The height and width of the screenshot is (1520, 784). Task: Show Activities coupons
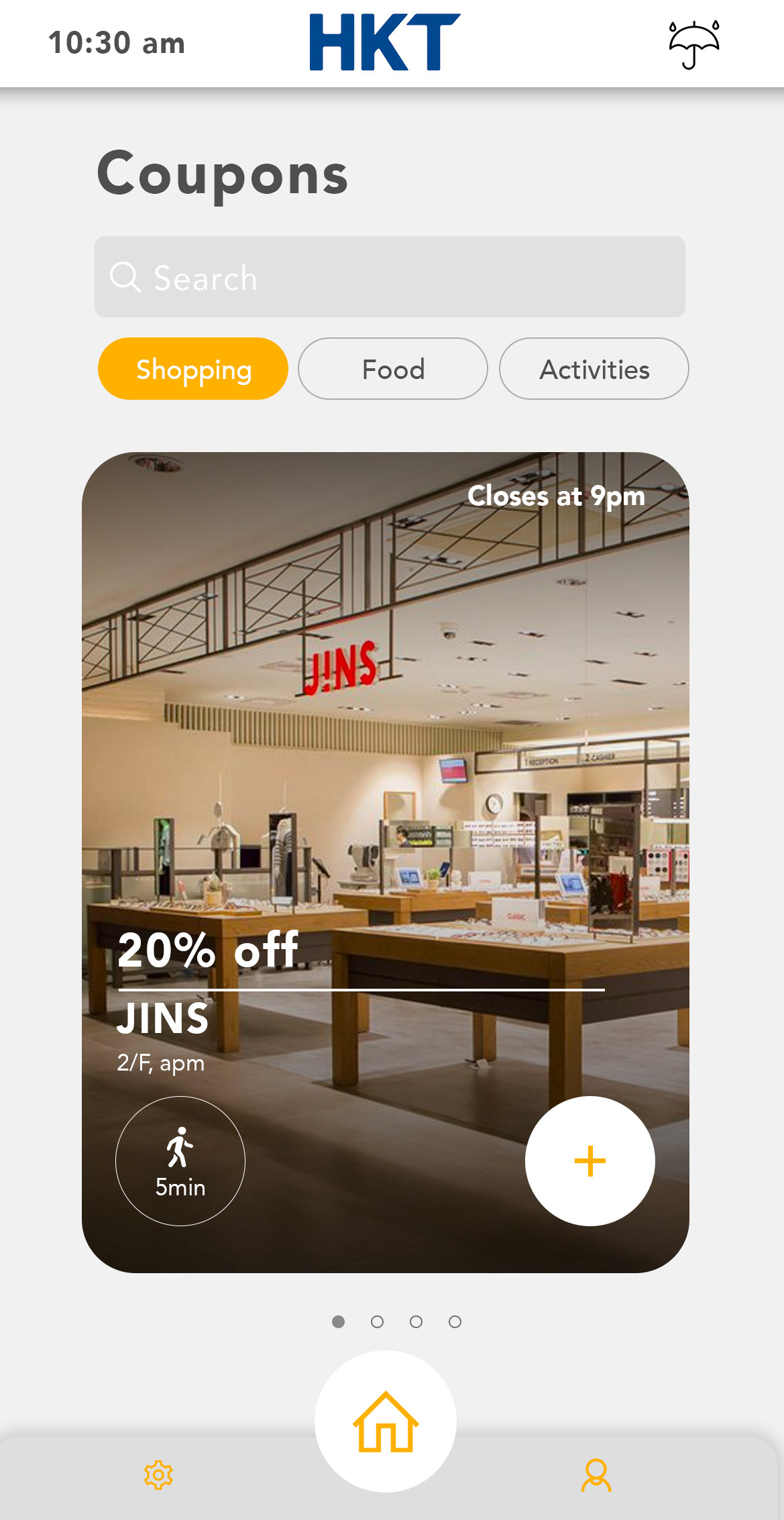[594, 369]
